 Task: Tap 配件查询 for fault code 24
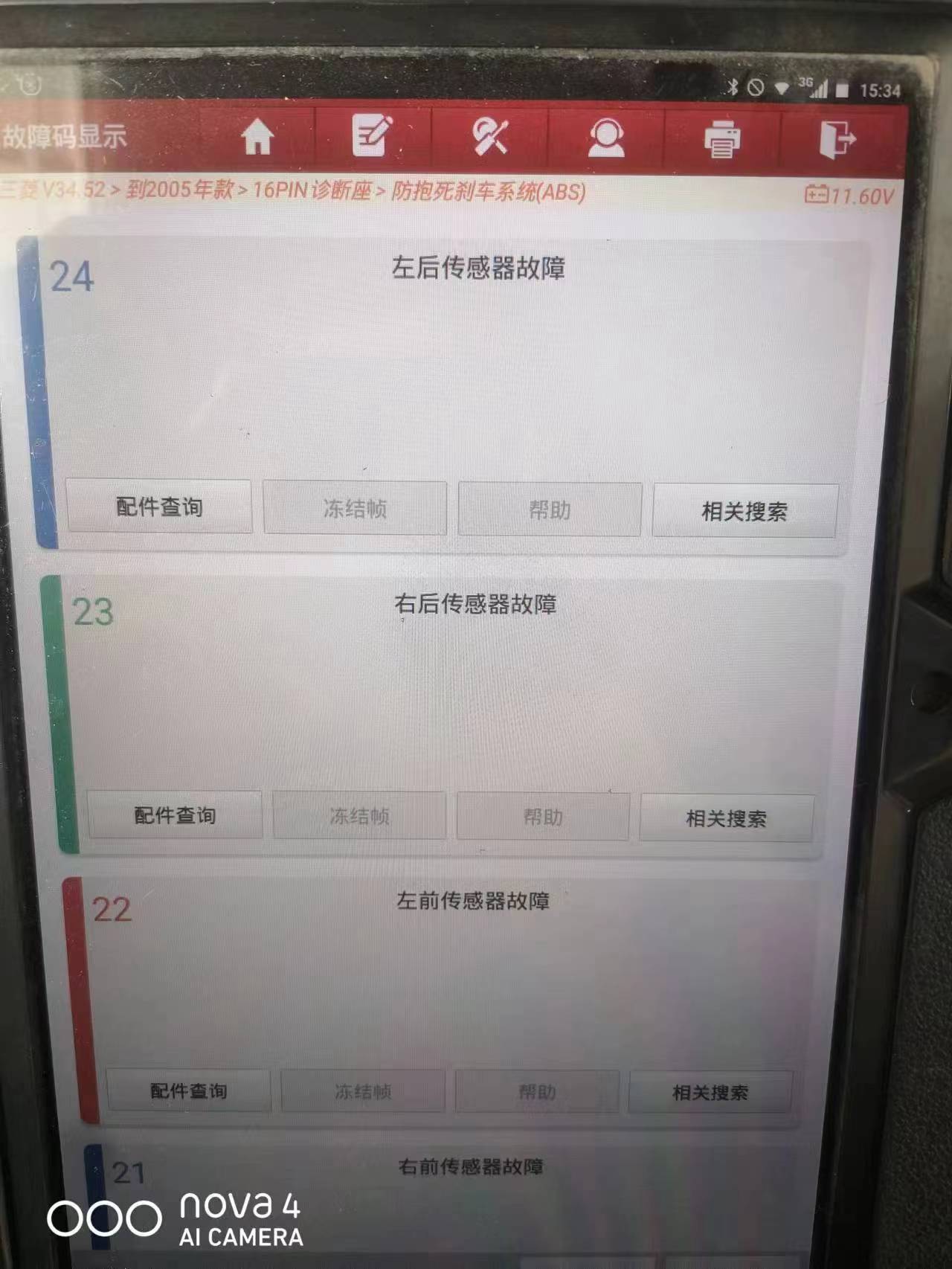pos(159,507)
